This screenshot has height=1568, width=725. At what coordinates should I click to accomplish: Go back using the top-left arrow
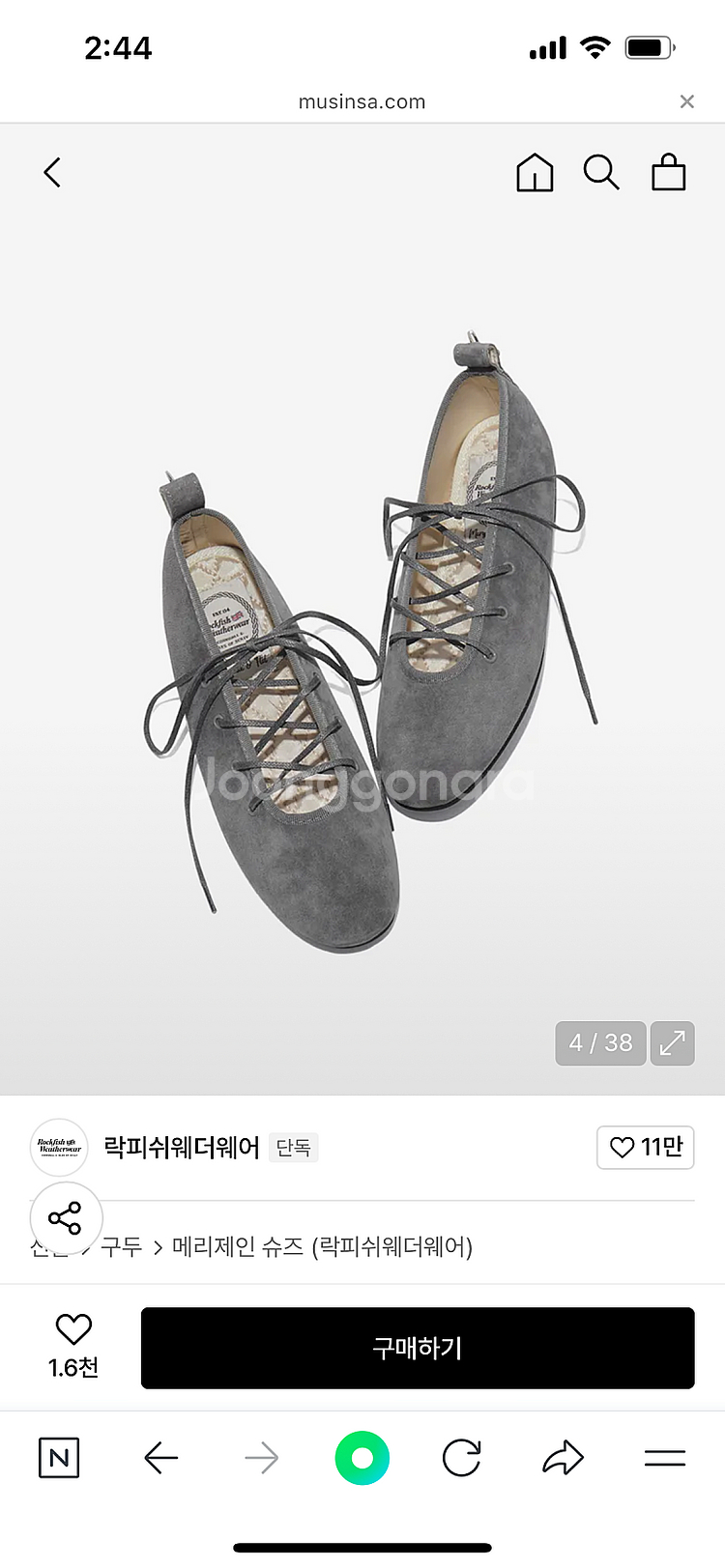[53, 173]
